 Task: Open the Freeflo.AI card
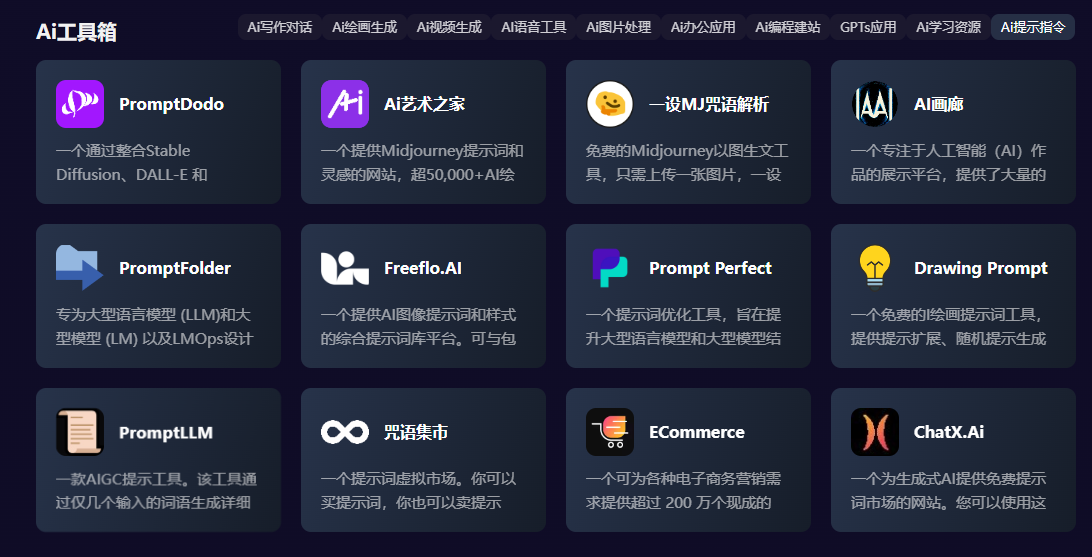(x=423, y=295)
